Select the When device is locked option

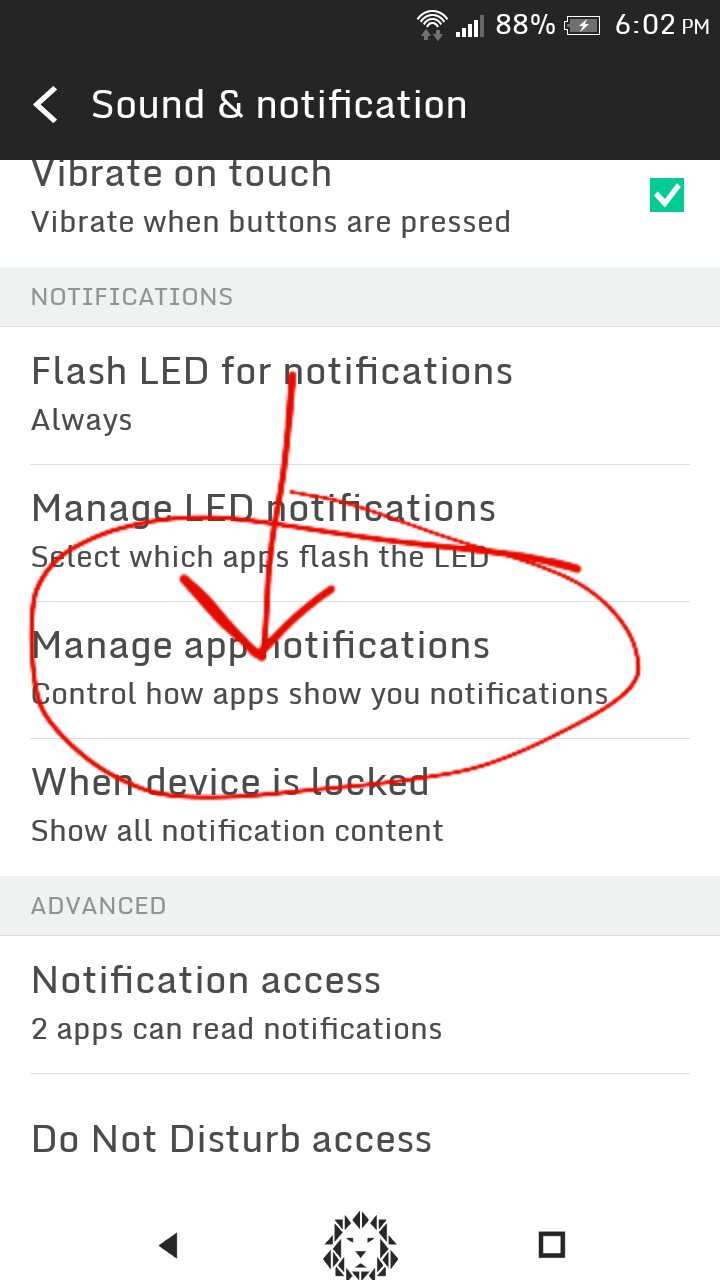tap(360, 807)
